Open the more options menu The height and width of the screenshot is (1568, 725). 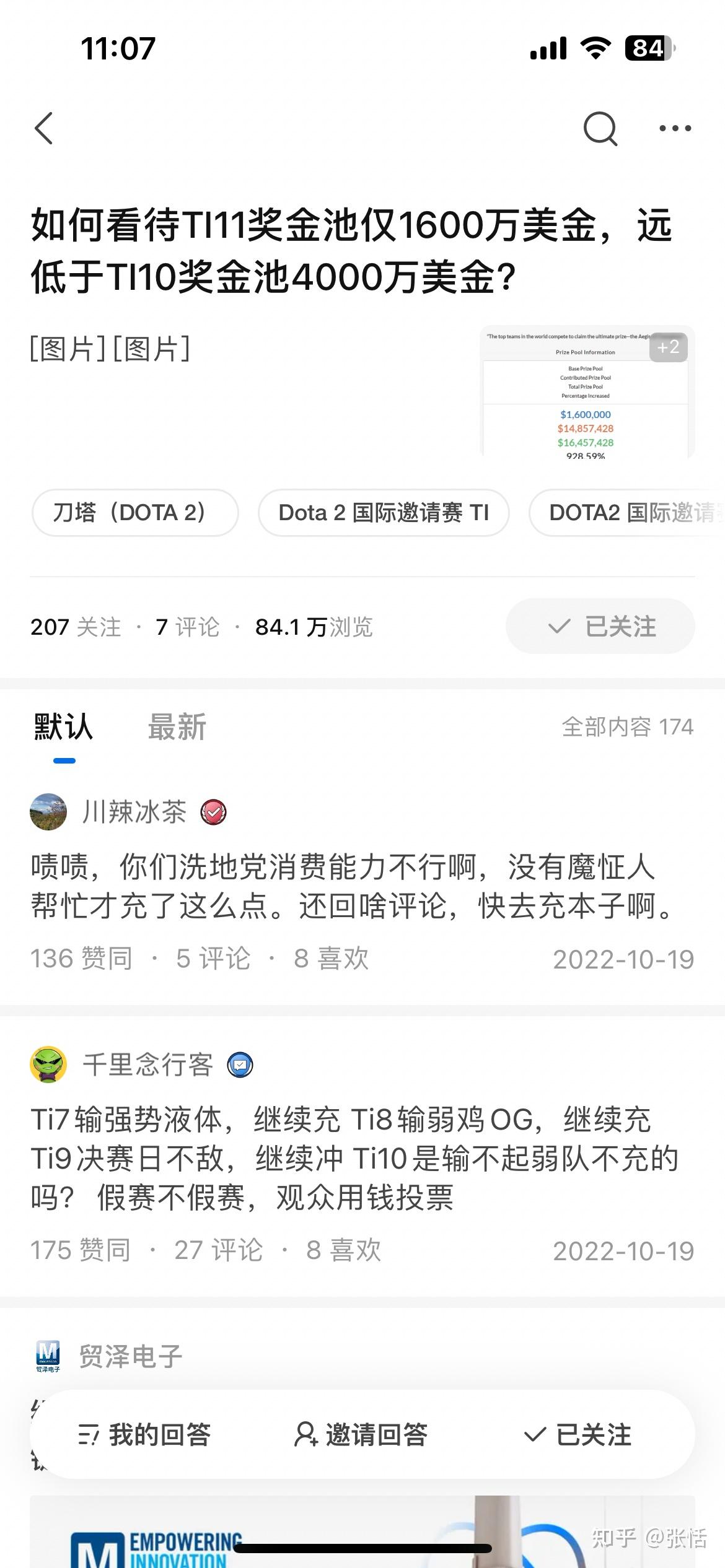[674, 128]
